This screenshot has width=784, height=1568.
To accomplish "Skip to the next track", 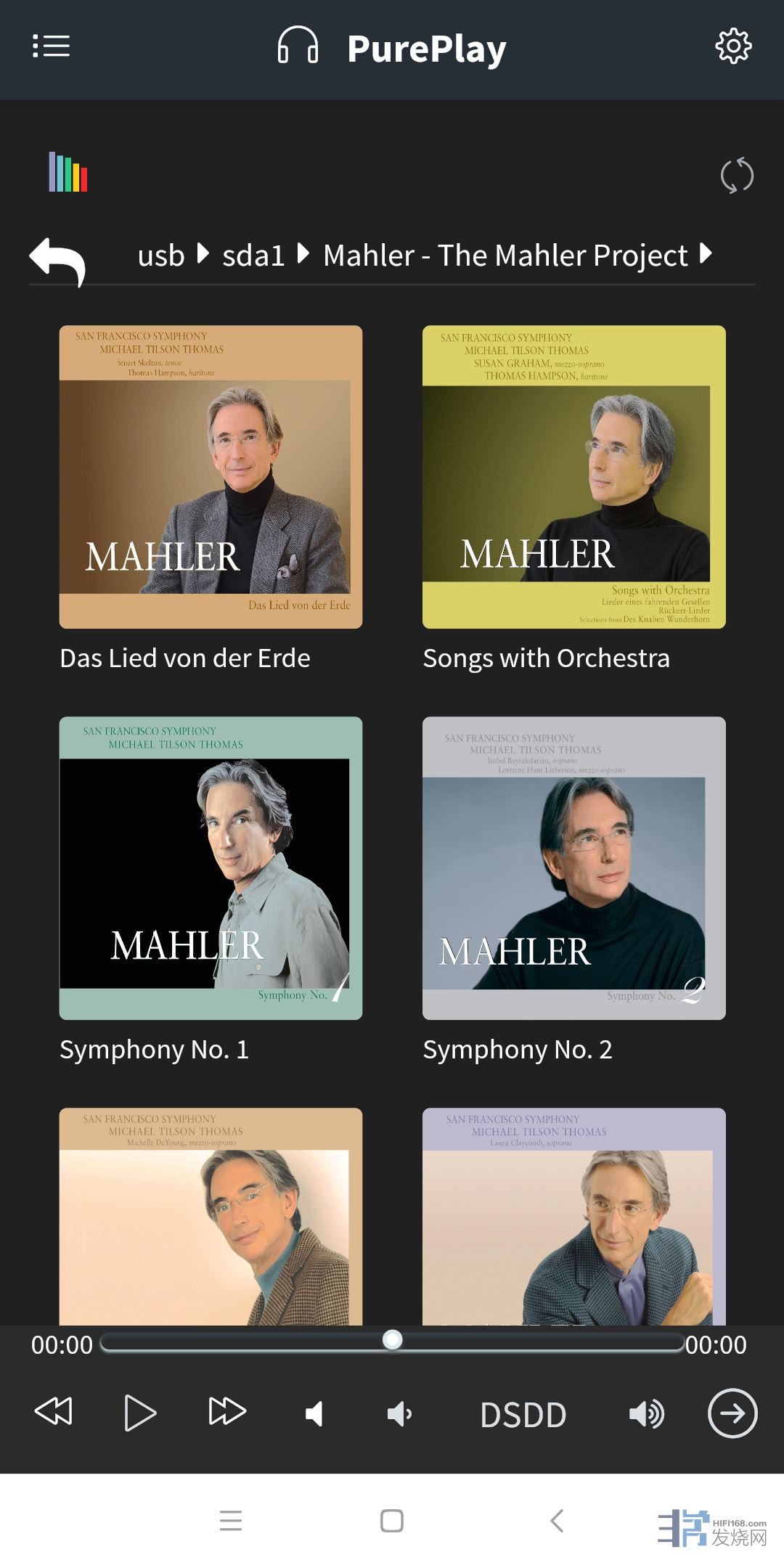I will [226, 1412].
